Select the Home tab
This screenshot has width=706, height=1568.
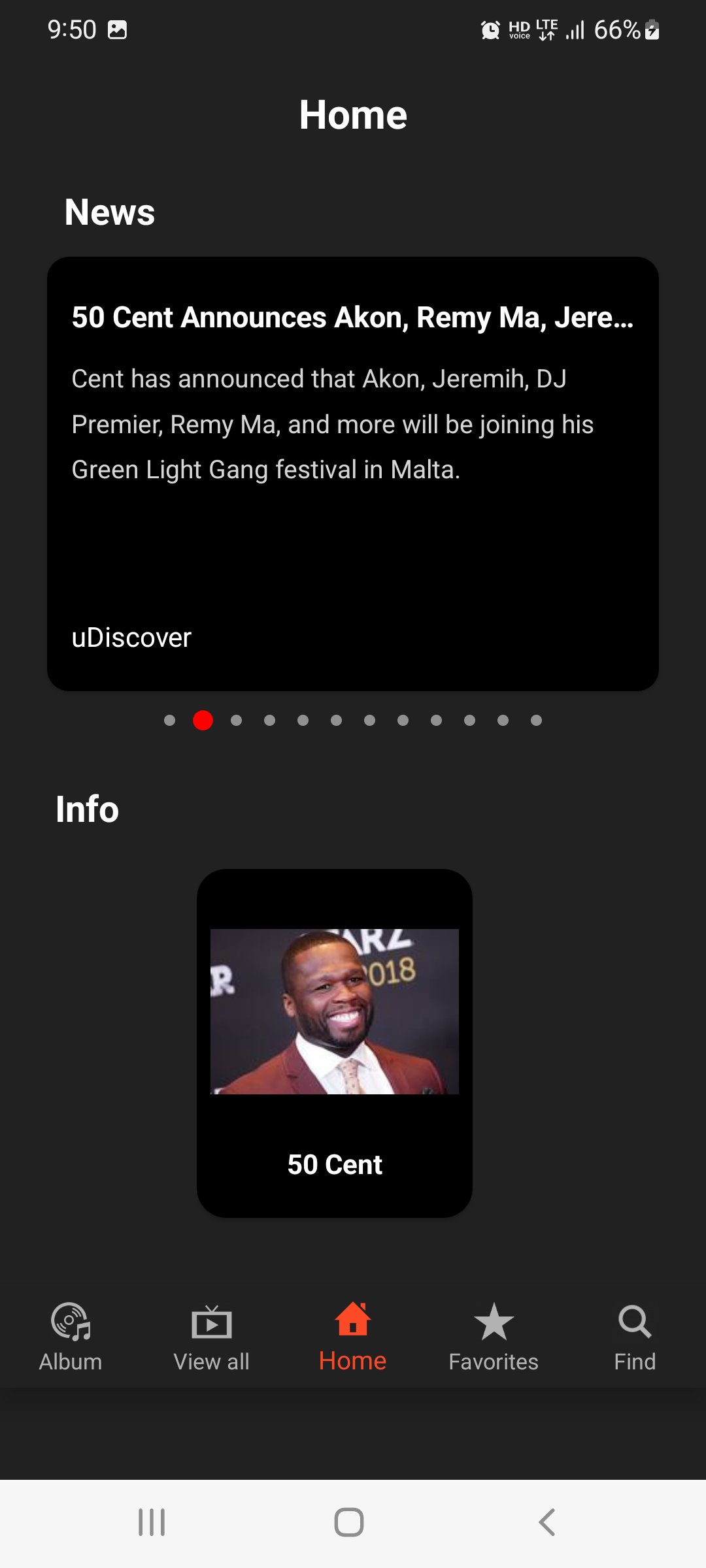coord(352,1337)
